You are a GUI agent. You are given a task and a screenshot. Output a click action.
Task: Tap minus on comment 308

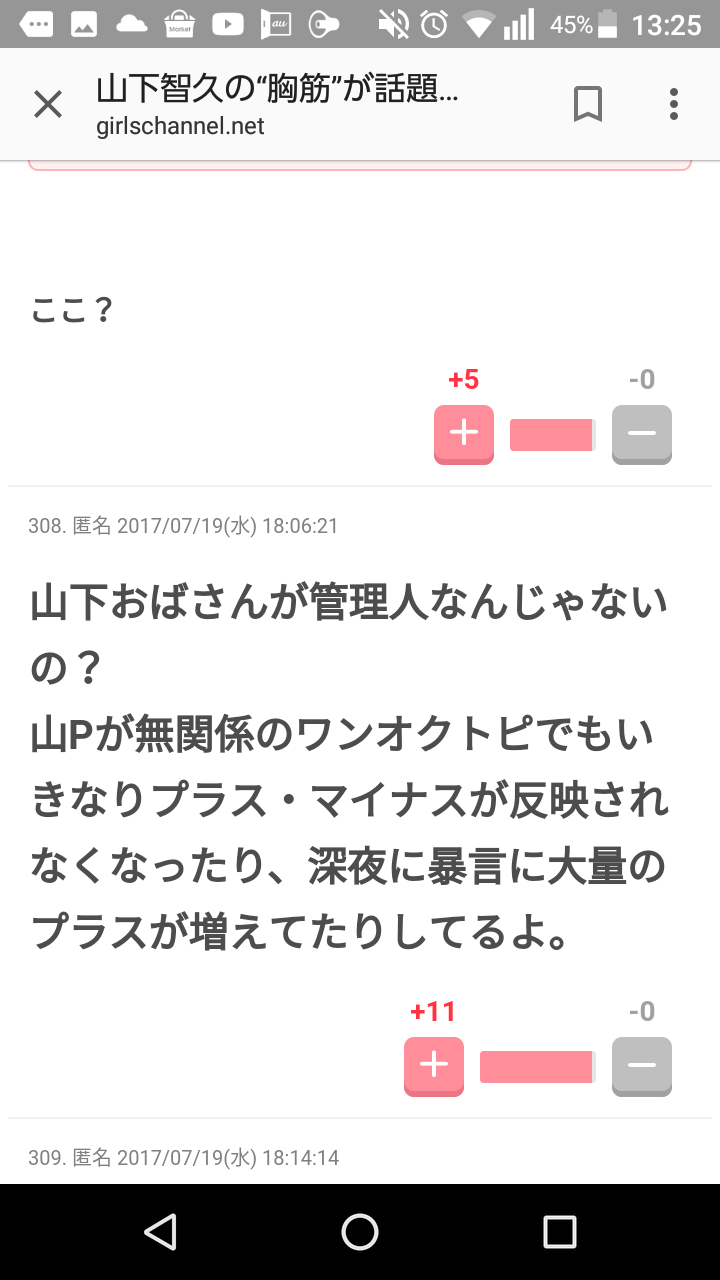pos(641,1066)
